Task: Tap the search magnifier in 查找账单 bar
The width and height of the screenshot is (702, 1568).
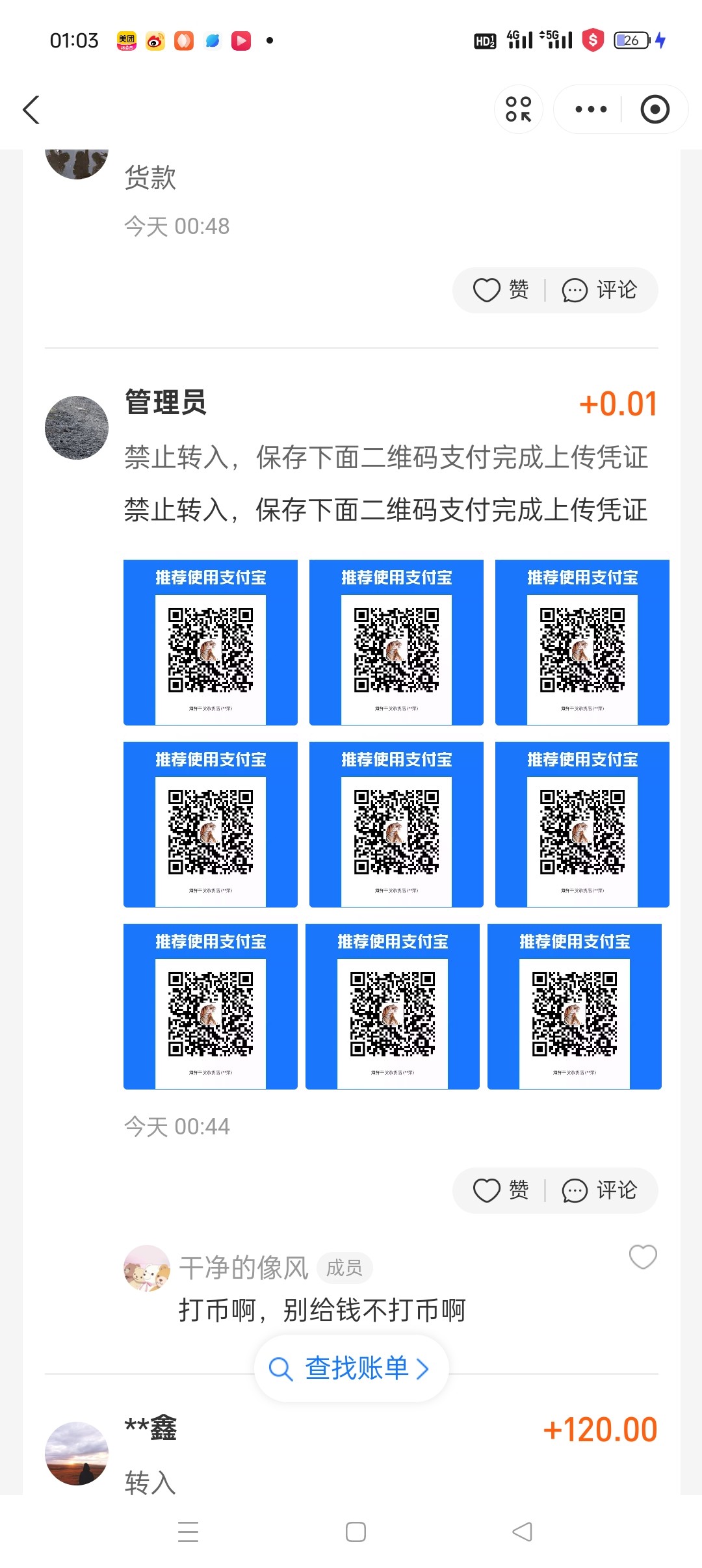Action: [x=281, y=1368]
